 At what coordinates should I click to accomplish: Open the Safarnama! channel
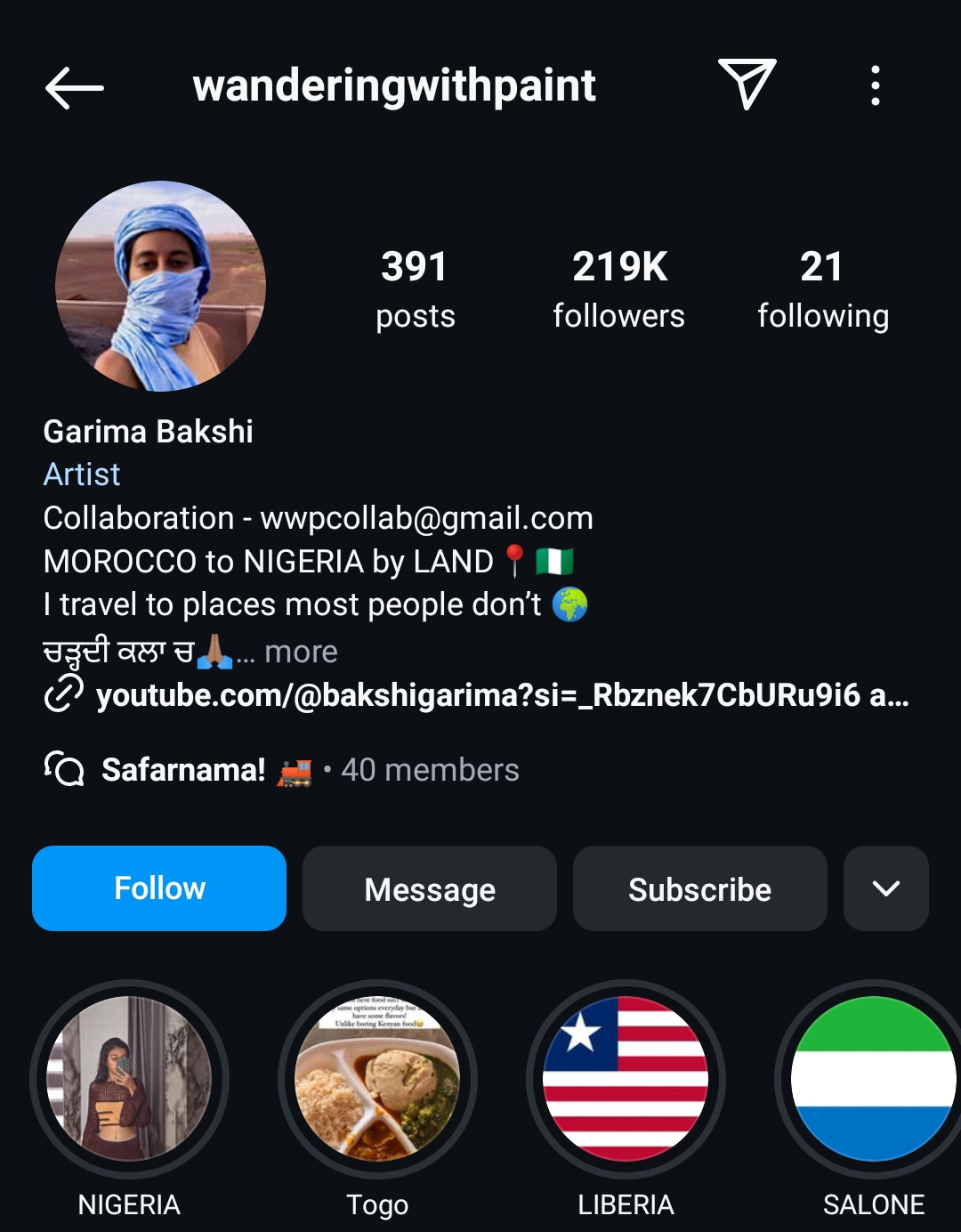183,770
